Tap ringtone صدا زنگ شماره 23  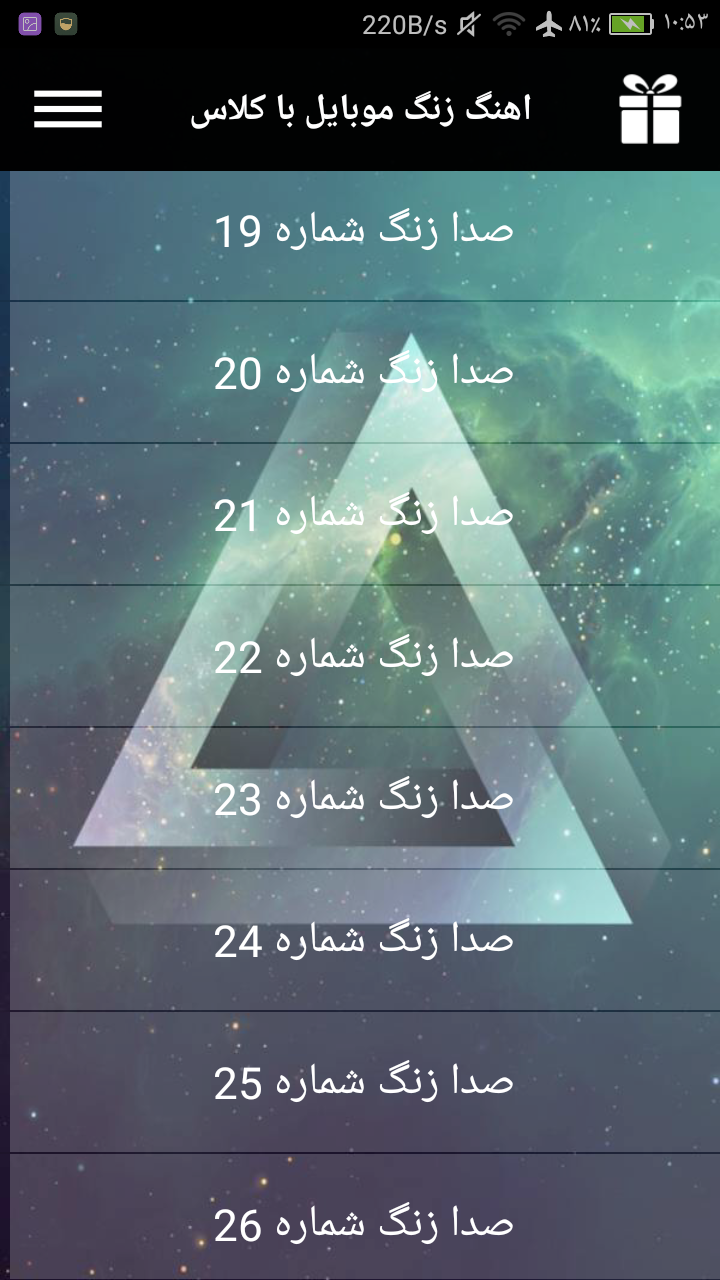click(x=365, y=798)
